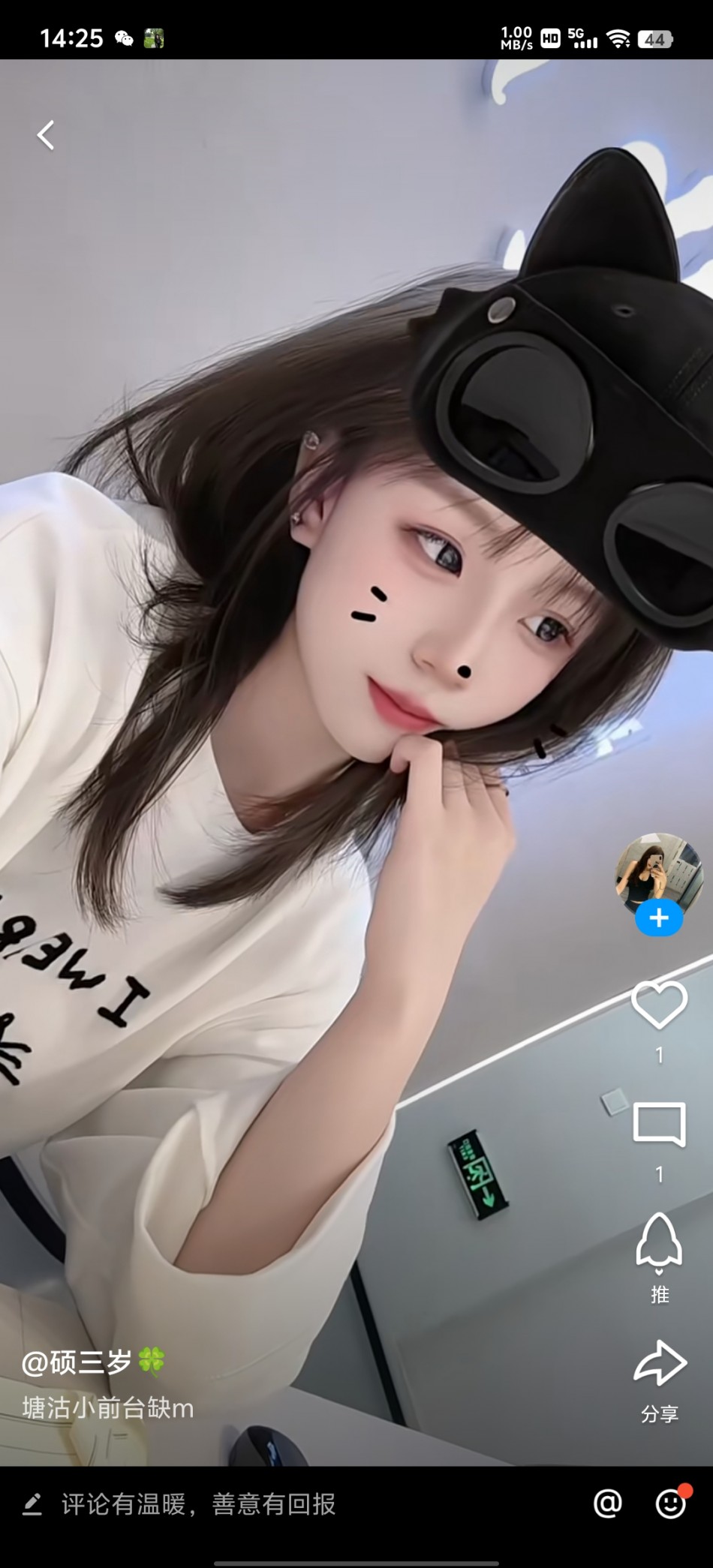Open the creator's profile avatar
713x1568 pixels.
tap(658, 874)
